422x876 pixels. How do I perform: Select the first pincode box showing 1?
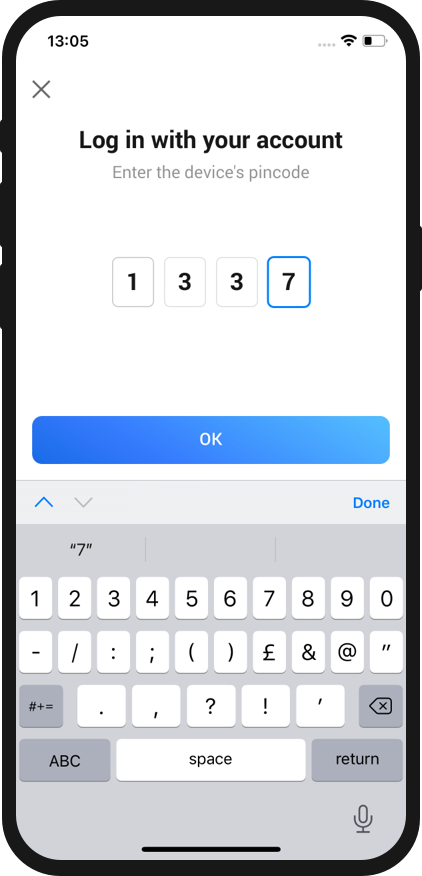pyautogui.click(x=133, y=282)
